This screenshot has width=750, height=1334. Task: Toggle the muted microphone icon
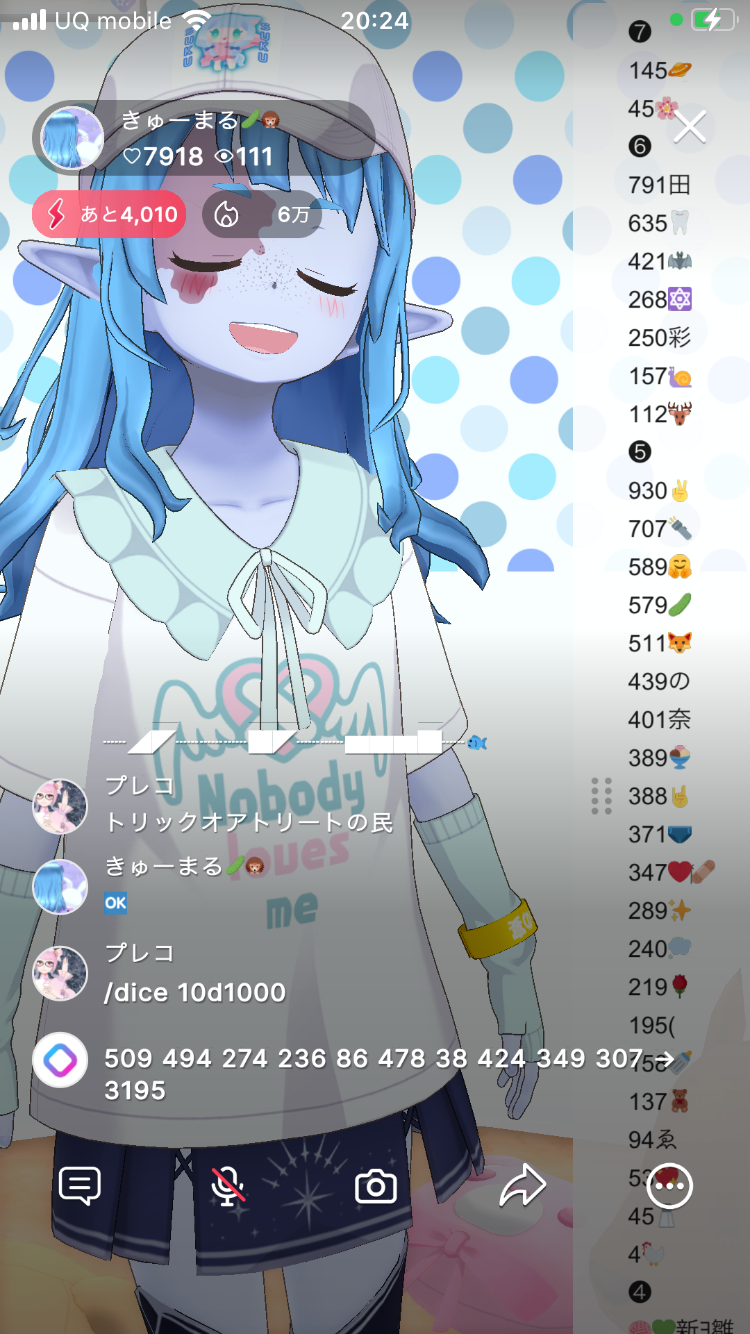coord(228,1186)
